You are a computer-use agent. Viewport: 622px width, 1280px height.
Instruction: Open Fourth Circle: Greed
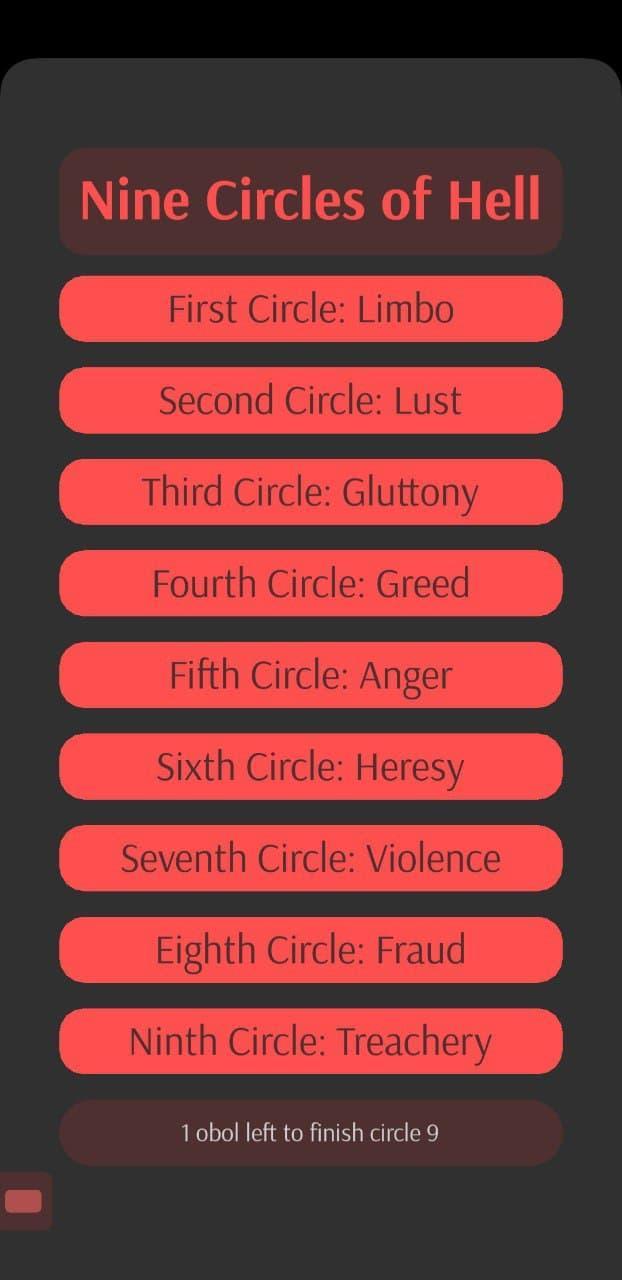(x=311, y=583)
